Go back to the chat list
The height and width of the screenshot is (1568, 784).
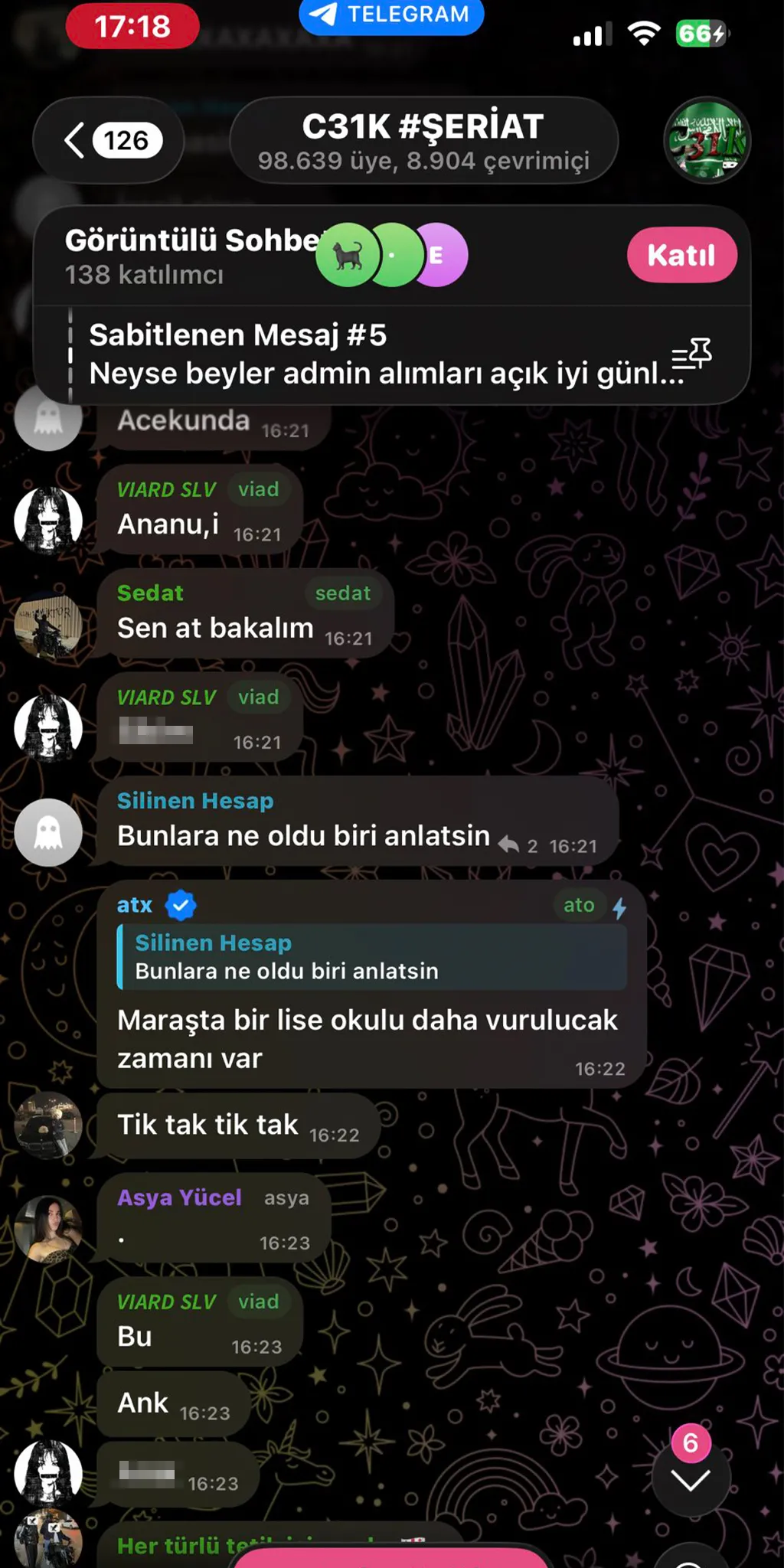[109, 141]
